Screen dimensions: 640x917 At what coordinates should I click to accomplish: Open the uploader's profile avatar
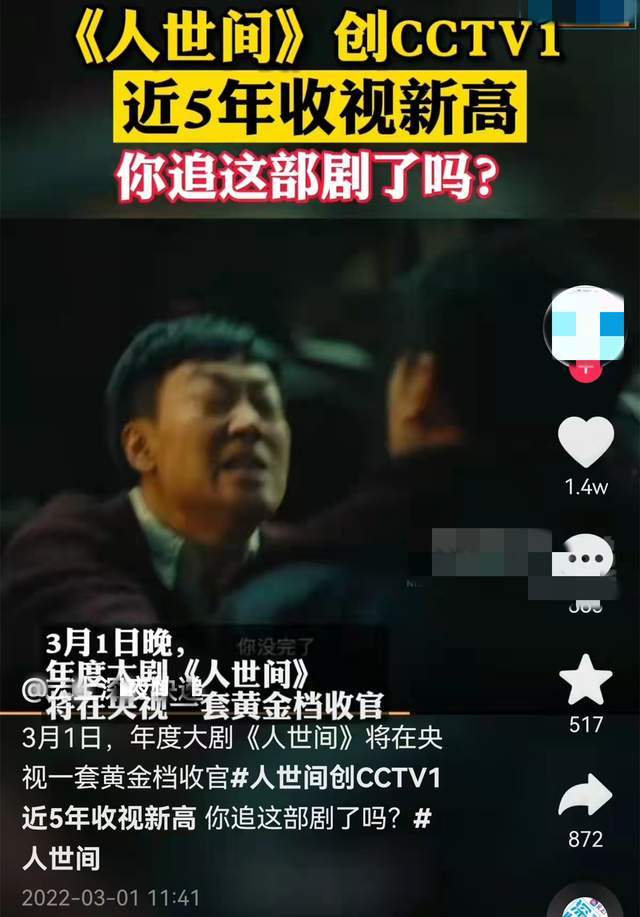[585, 326]
